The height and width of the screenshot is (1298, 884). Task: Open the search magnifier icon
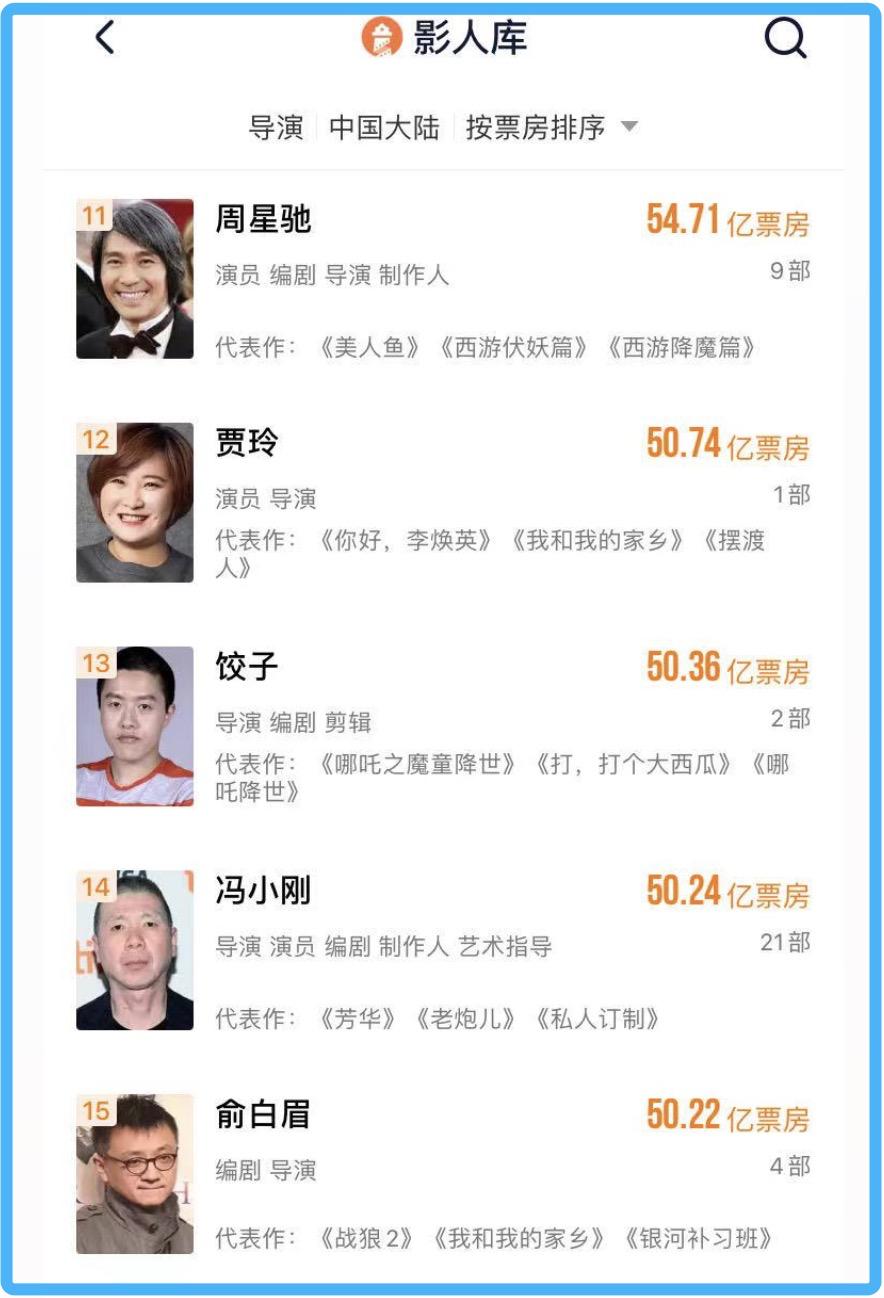[x=785, y=39]
